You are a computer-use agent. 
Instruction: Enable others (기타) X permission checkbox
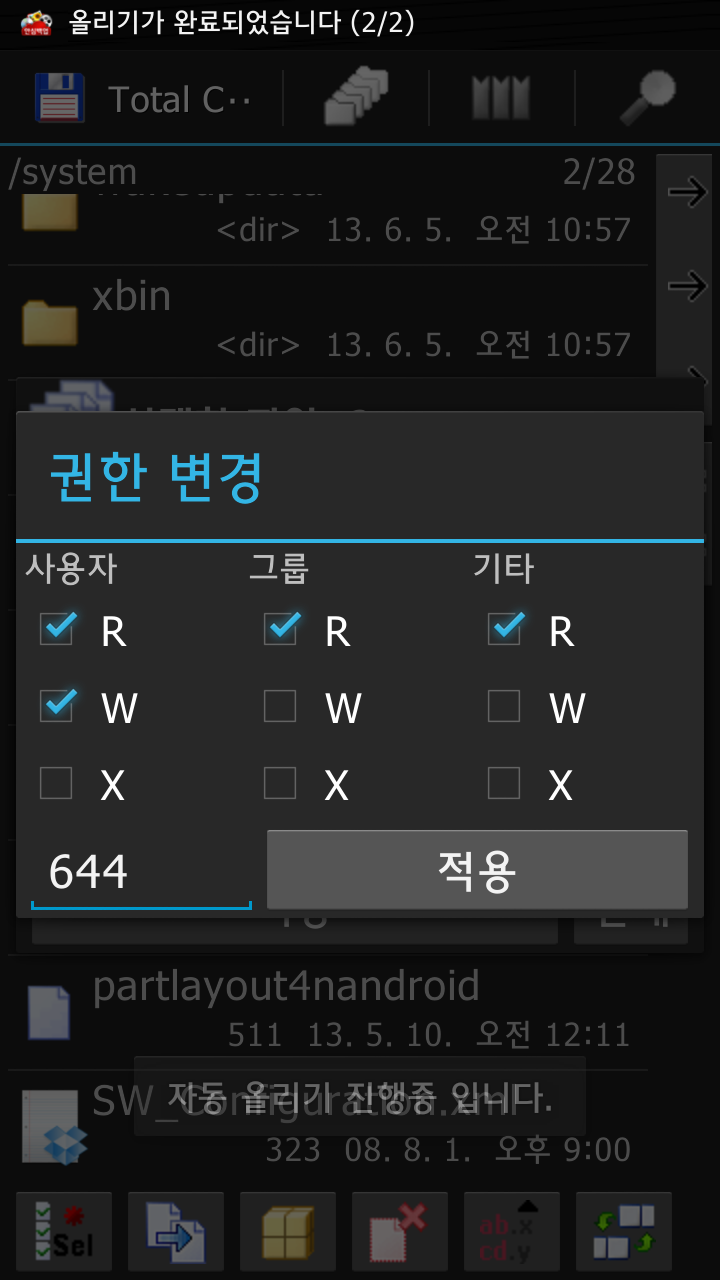coord(505,784)
